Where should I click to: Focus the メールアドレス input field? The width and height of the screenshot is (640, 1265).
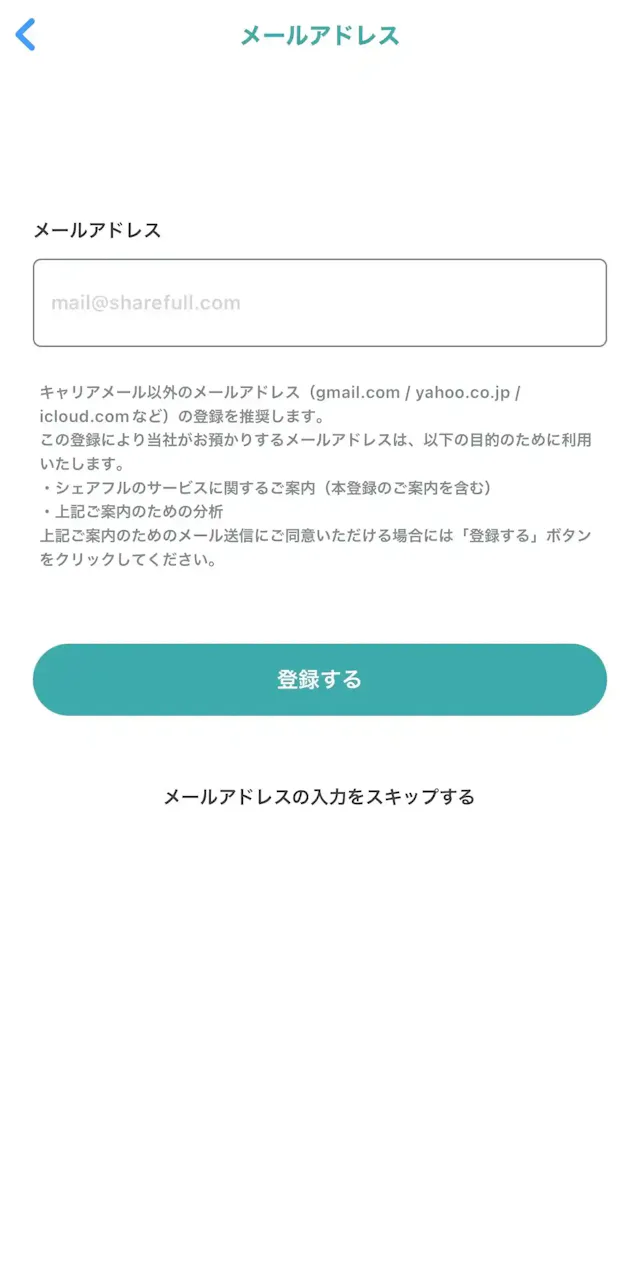click(x=319, y=303)
